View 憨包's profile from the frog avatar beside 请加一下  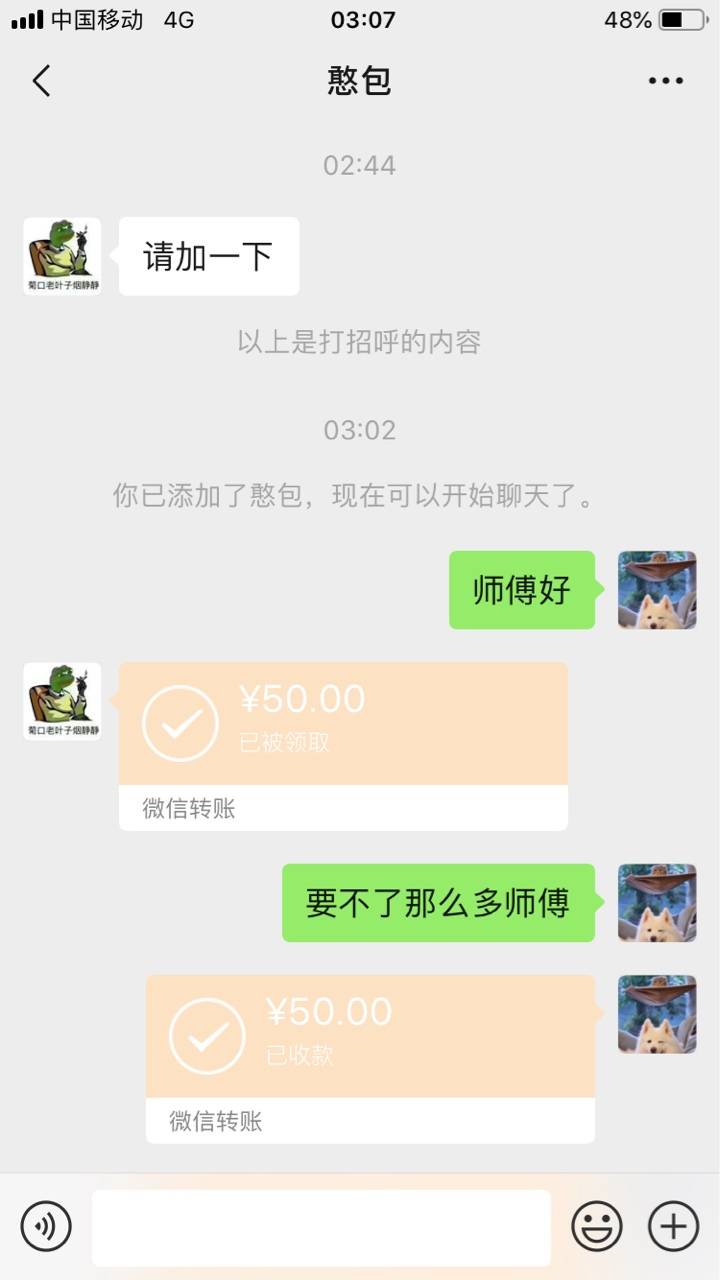(x=62, y=256)
